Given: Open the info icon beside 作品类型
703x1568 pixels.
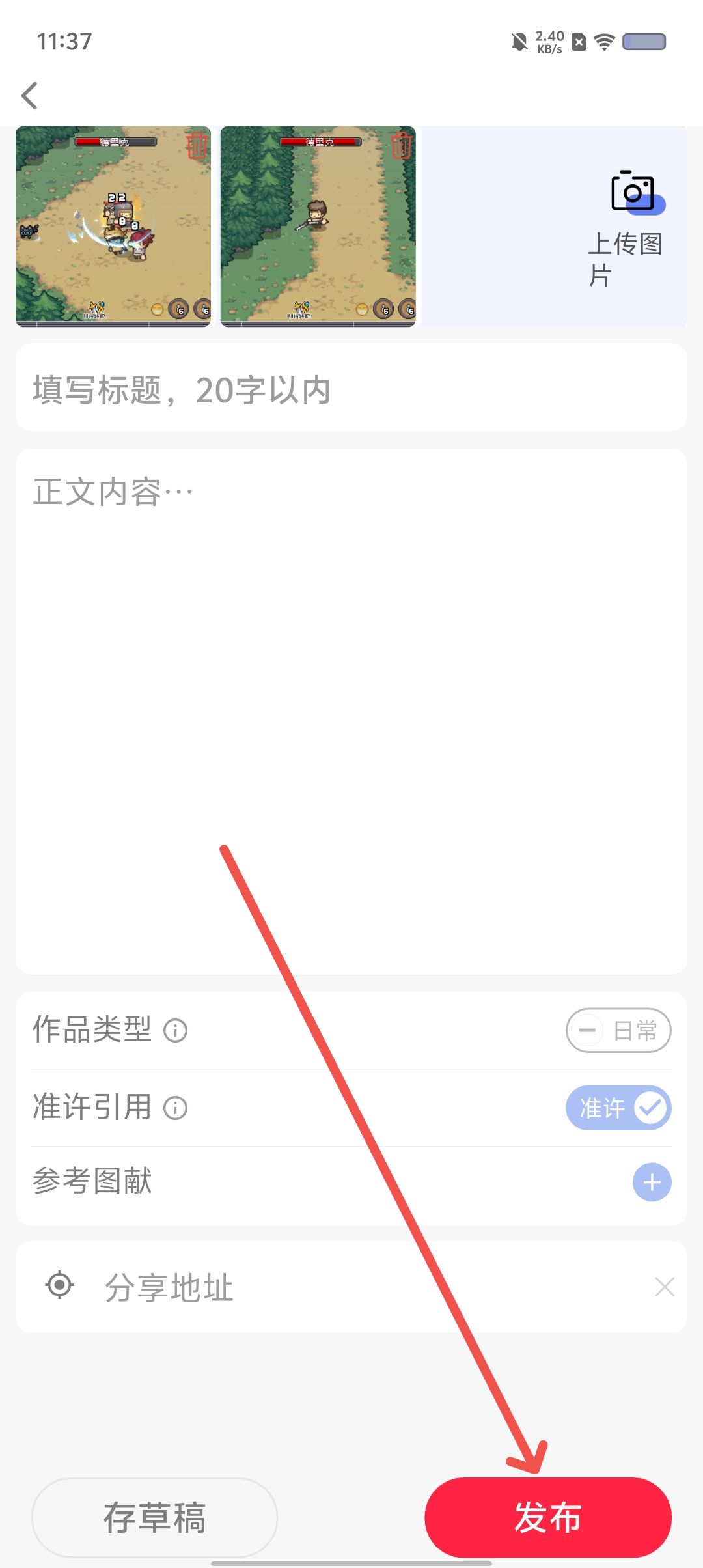Looking at the screenshot, I should (x=175, y=1031).
